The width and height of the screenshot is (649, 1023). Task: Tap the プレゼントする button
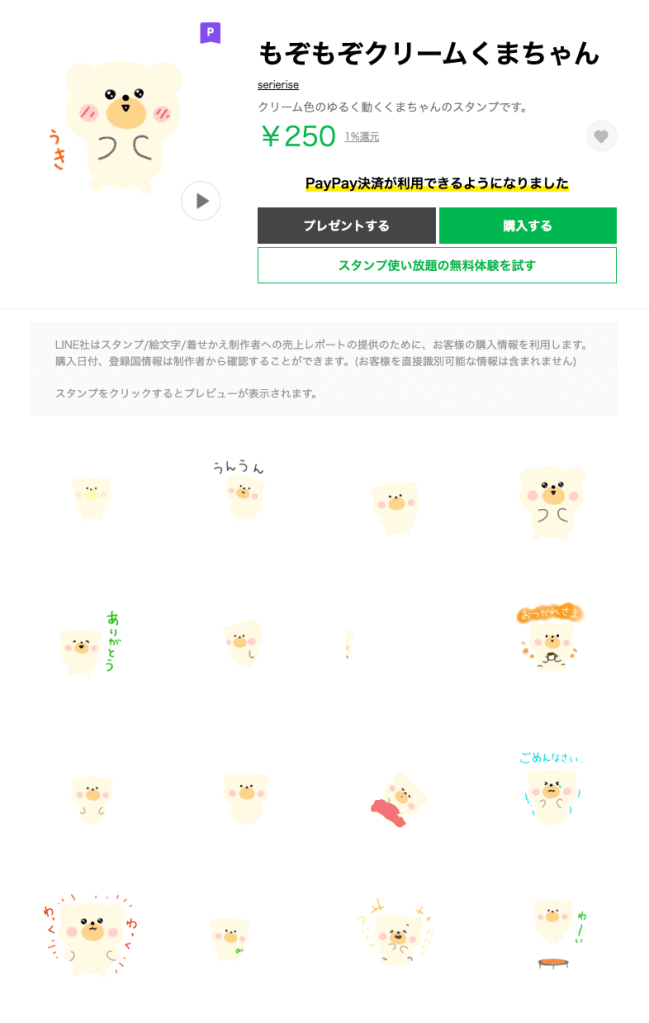pos(346,226)
